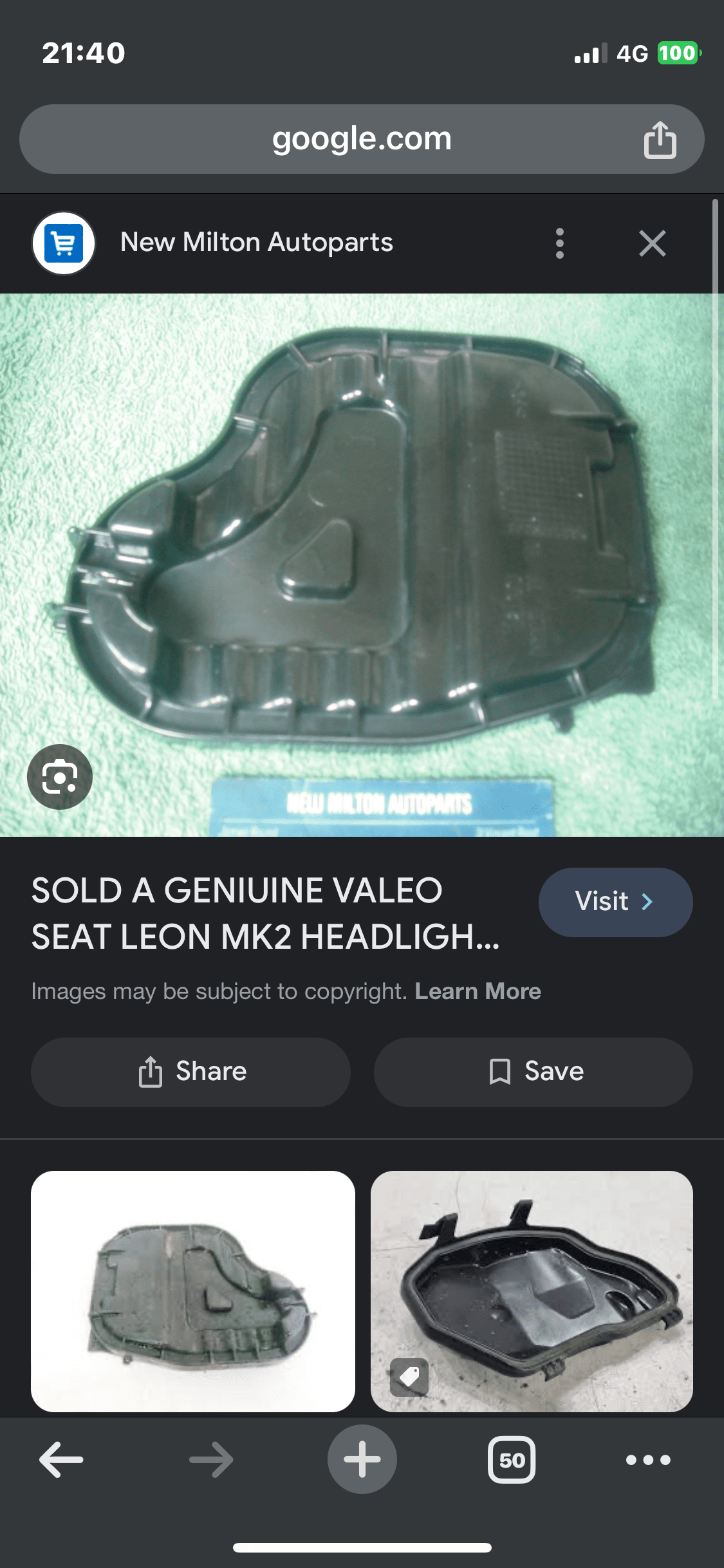724x1568 pixels.
Task: Go back to the previous page
Action: click(62, 1459)
